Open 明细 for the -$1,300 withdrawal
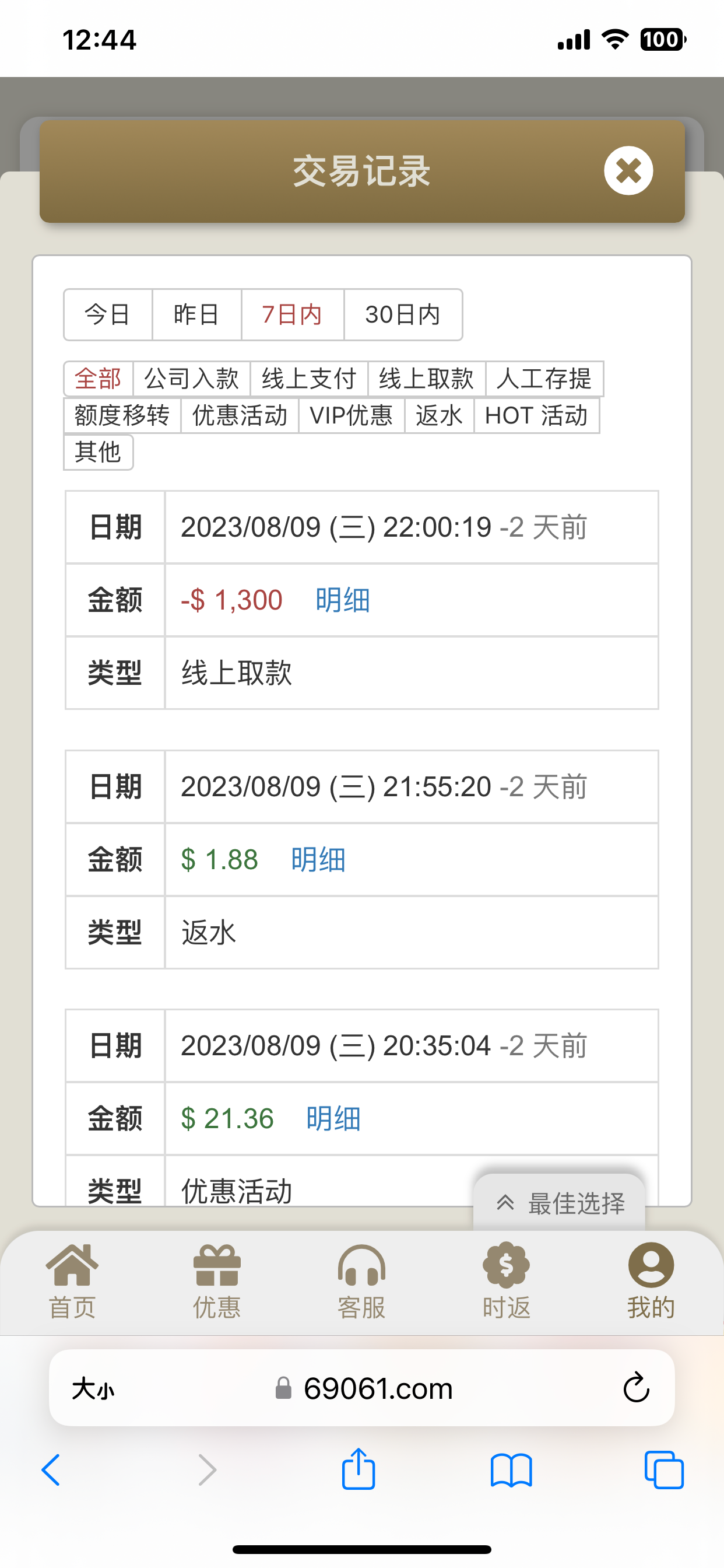Image resolution: width=724 pixels, height=1568 pixels. coord(343,600)
